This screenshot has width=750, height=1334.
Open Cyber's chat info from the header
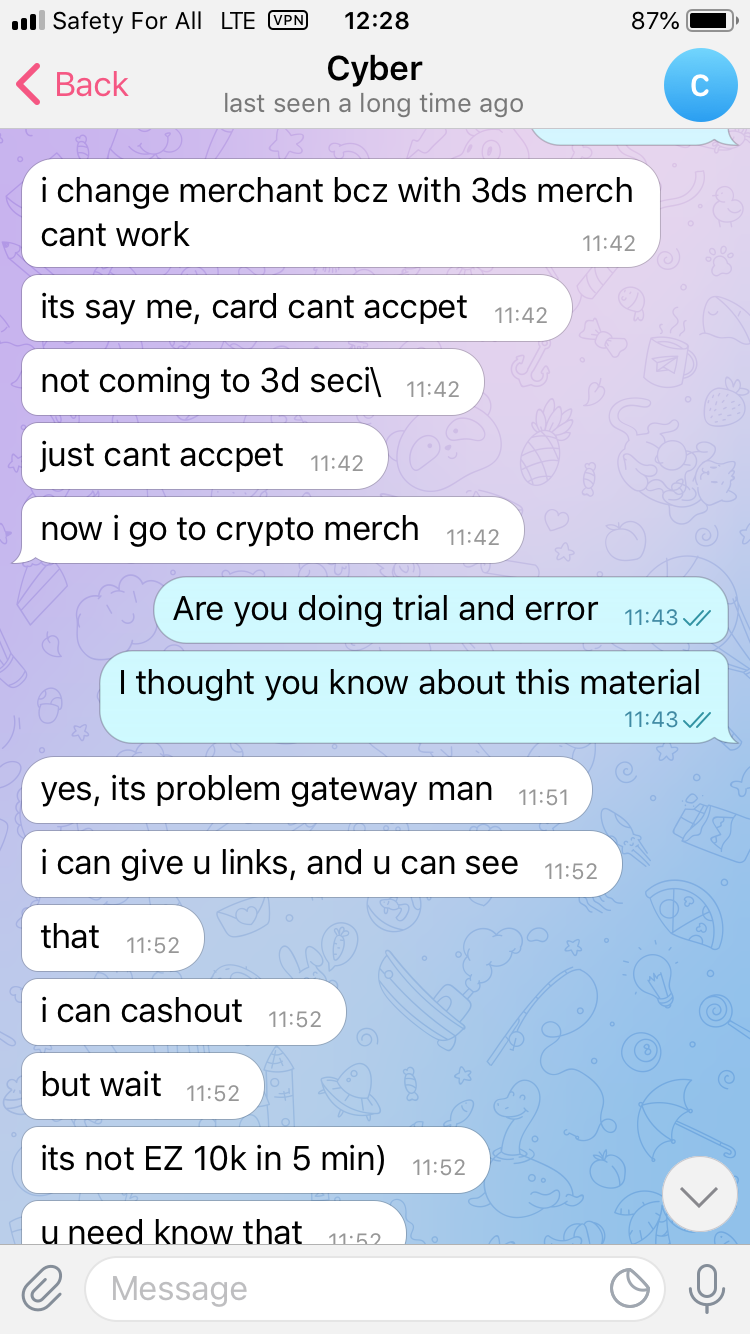(374, 83)
